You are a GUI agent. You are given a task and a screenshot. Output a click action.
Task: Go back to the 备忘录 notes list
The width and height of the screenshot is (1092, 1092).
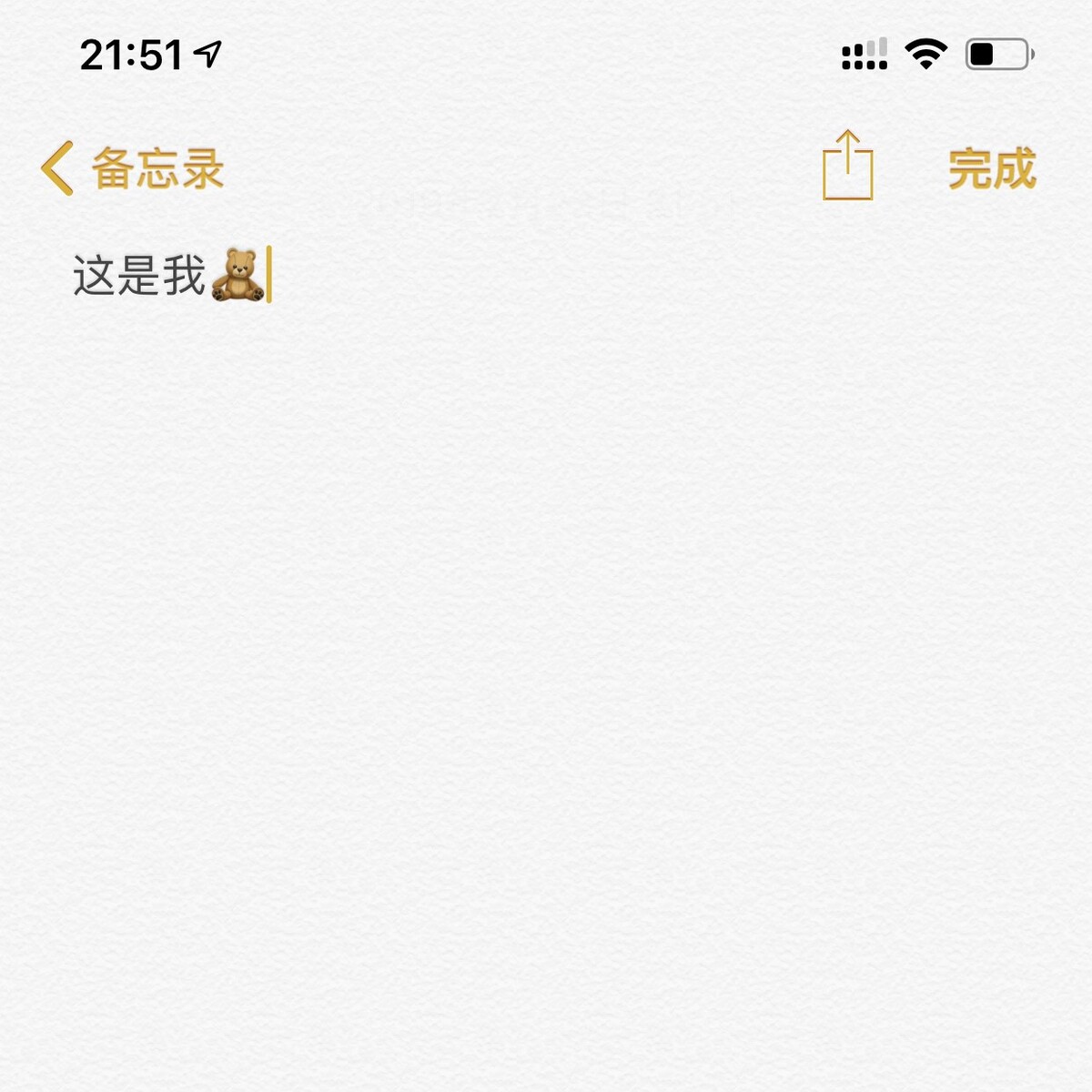(x=133, y=169)
